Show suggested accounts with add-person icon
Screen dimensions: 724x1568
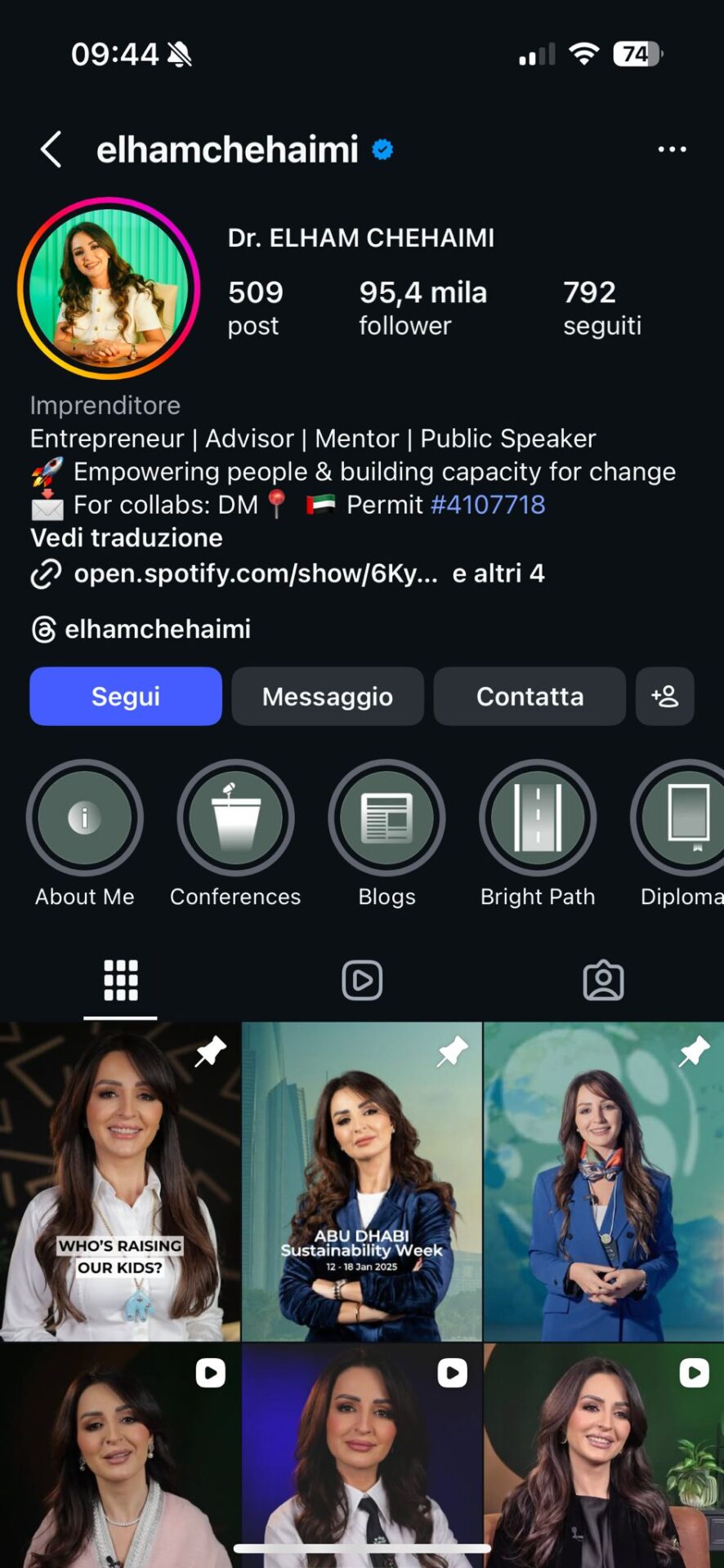coord(664,697)
